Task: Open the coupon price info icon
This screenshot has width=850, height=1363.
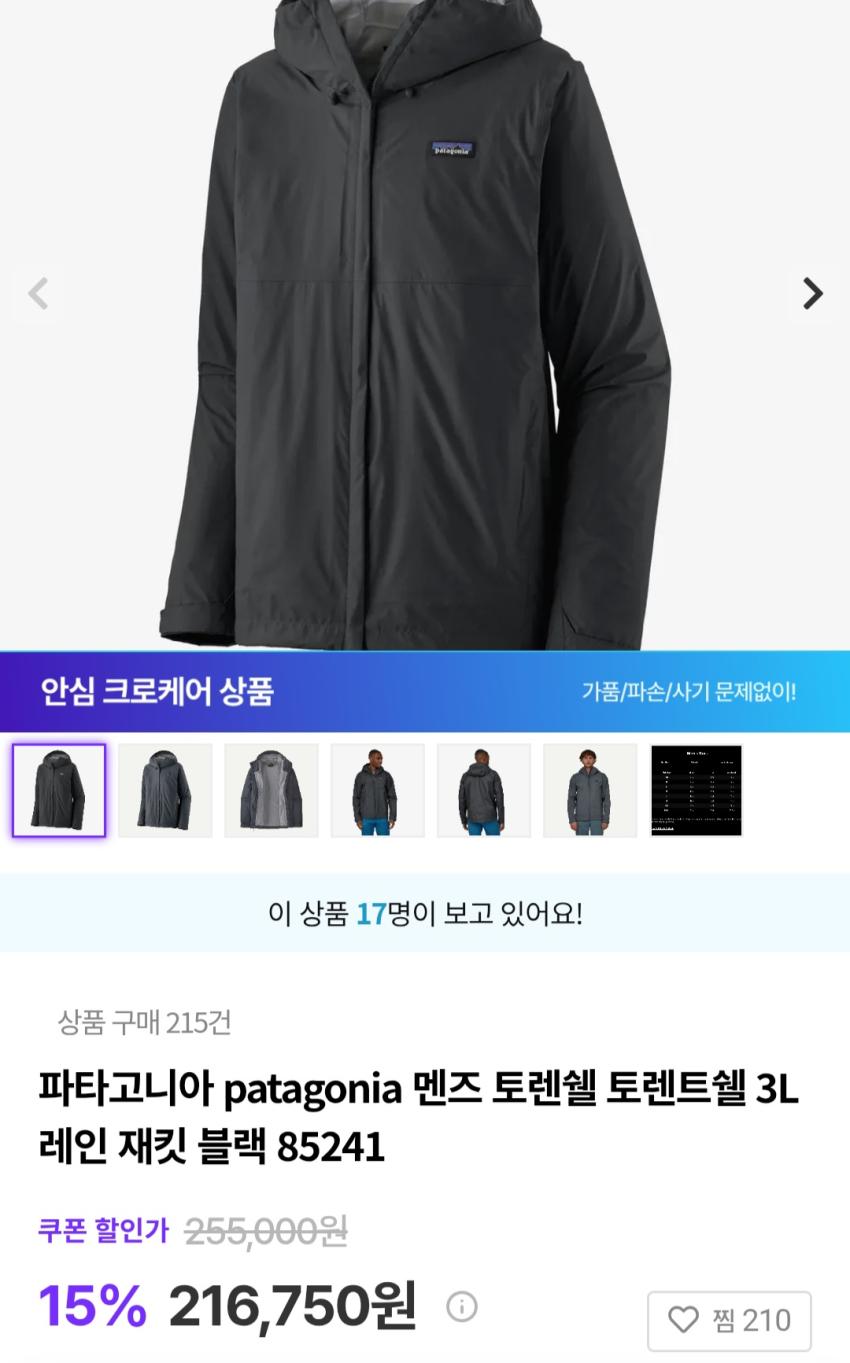Action: [x=461, y=1306]
